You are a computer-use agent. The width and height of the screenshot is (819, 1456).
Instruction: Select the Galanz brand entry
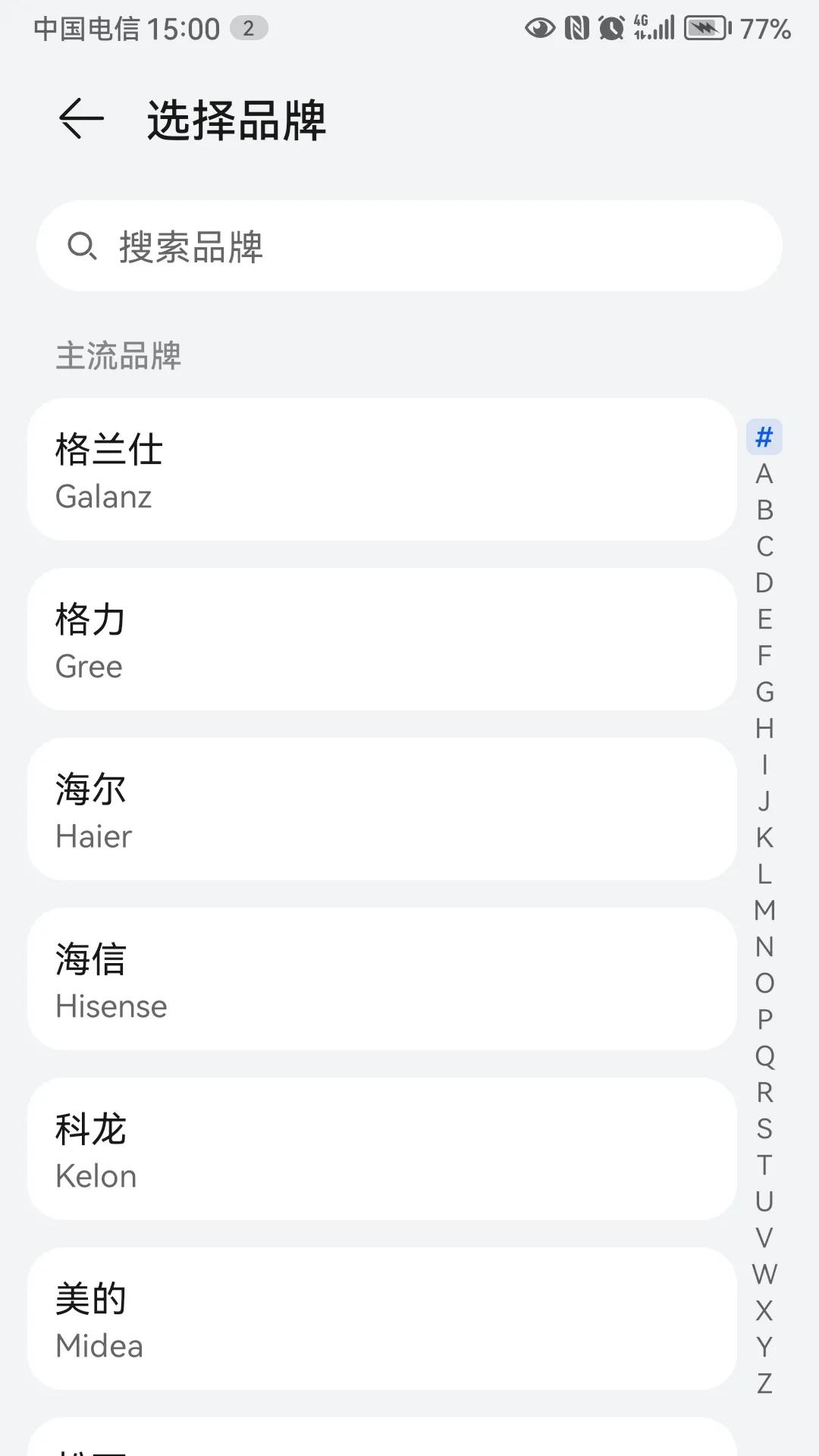pos(379,469)
